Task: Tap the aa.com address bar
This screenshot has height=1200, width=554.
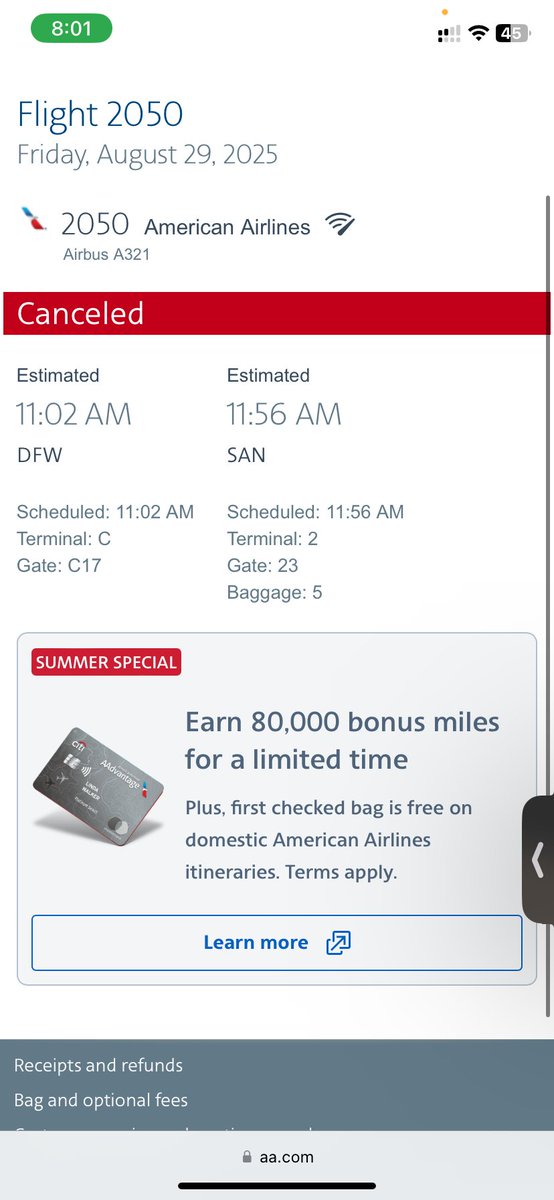Action: pyautogui.click(x=277, y=1157)
